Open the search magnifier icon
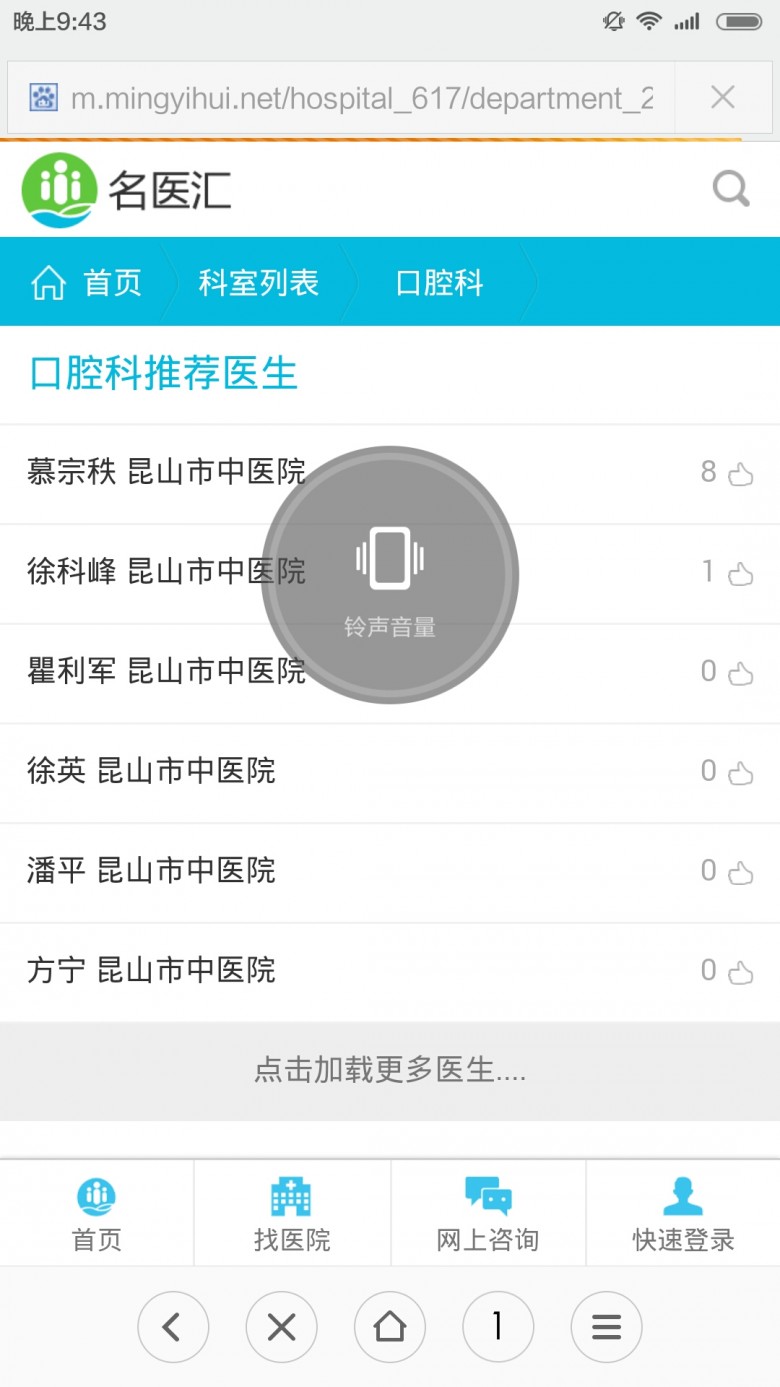Image resolution: width=780 pixels, height=1387 pixels. point(731,188)
